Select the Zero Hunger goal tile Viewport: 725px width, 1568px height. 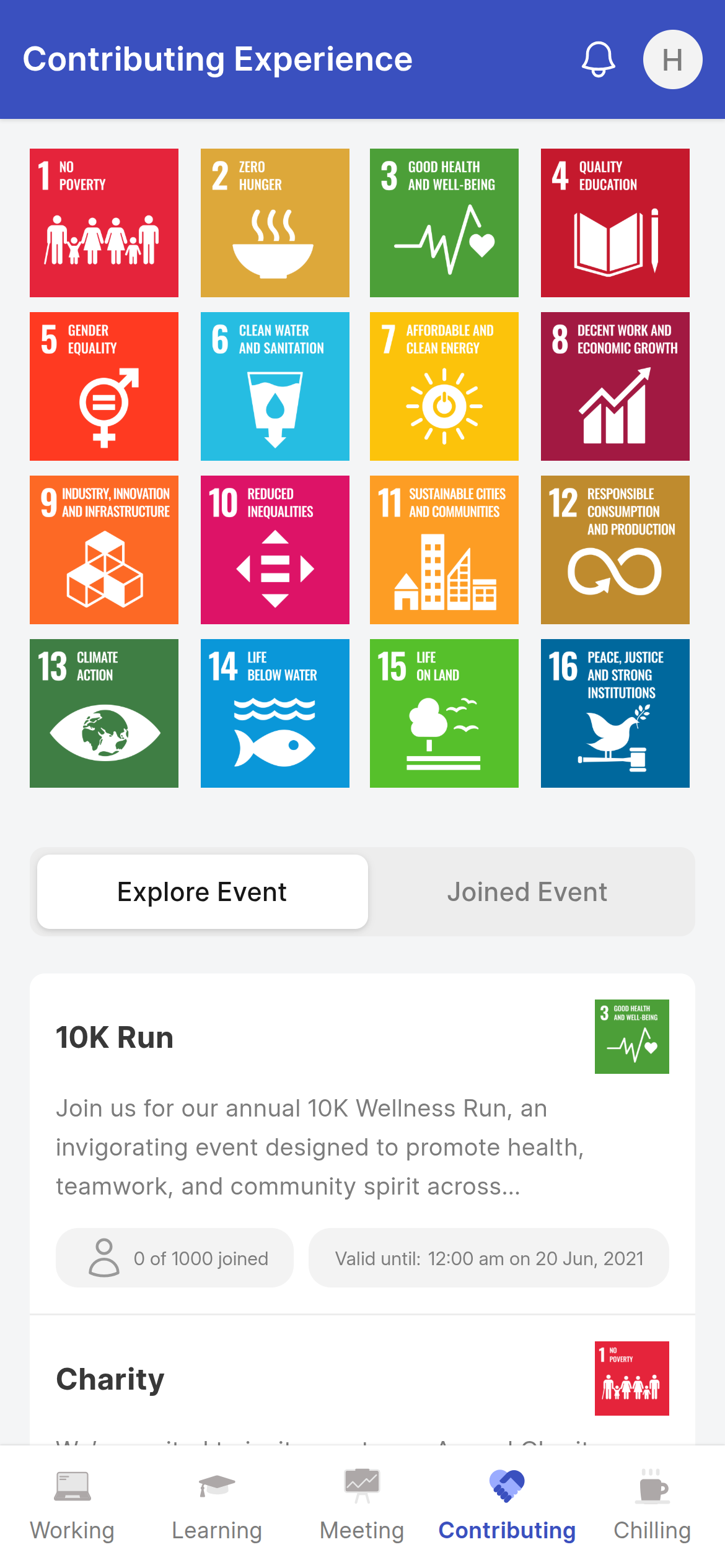coord(275,223)
